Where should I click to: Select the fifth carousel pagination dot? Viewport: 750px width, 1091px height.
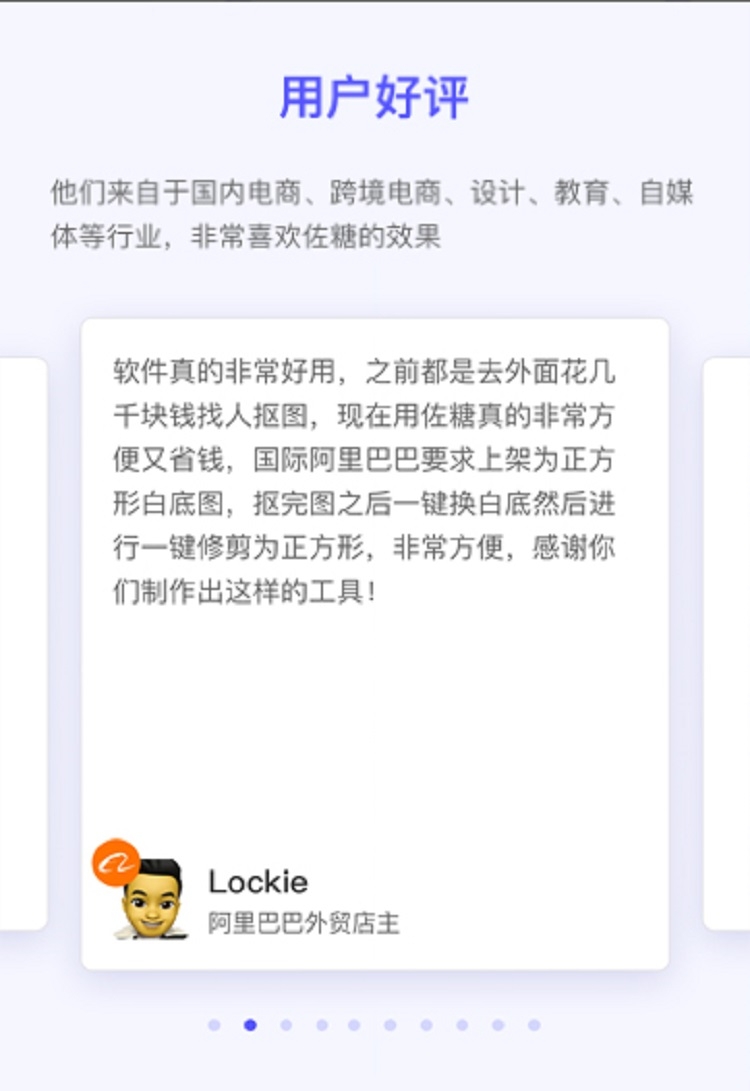(354, 1025)
